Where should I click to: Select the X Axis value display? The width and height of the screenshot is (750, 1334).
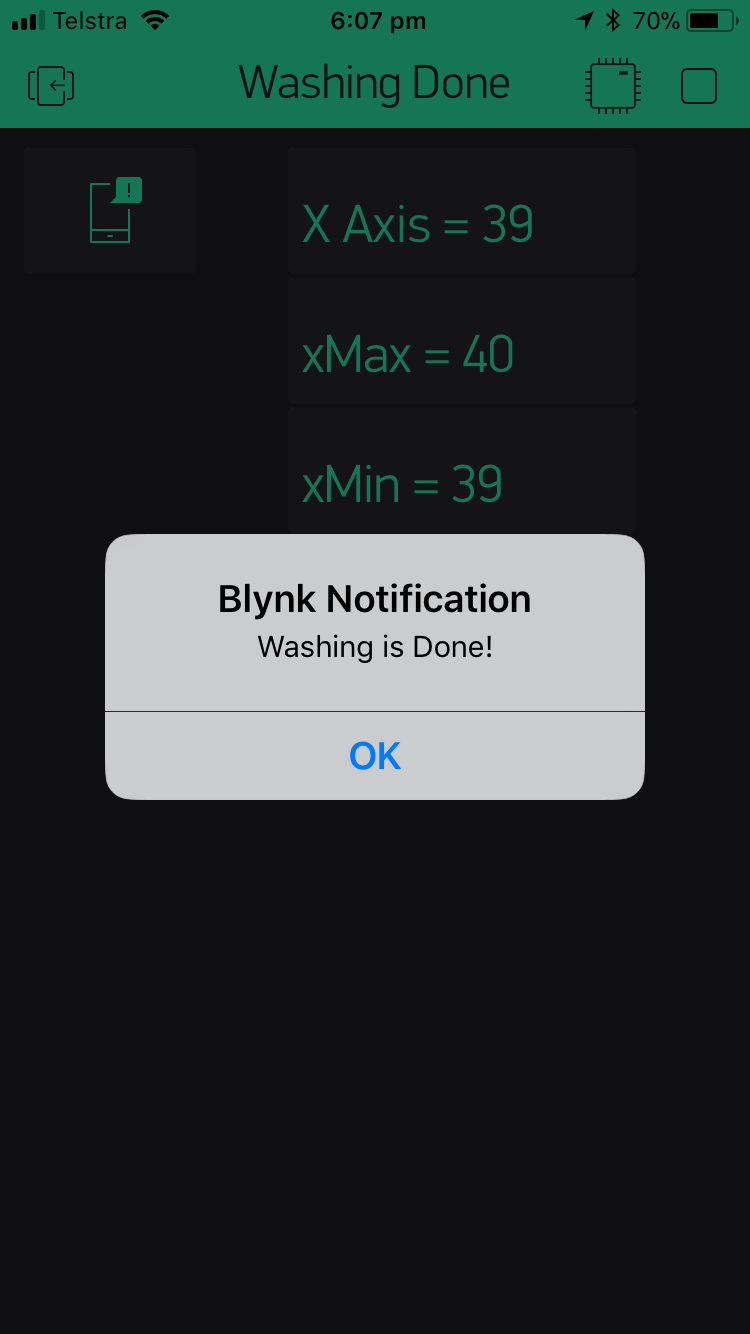[461, 210]
